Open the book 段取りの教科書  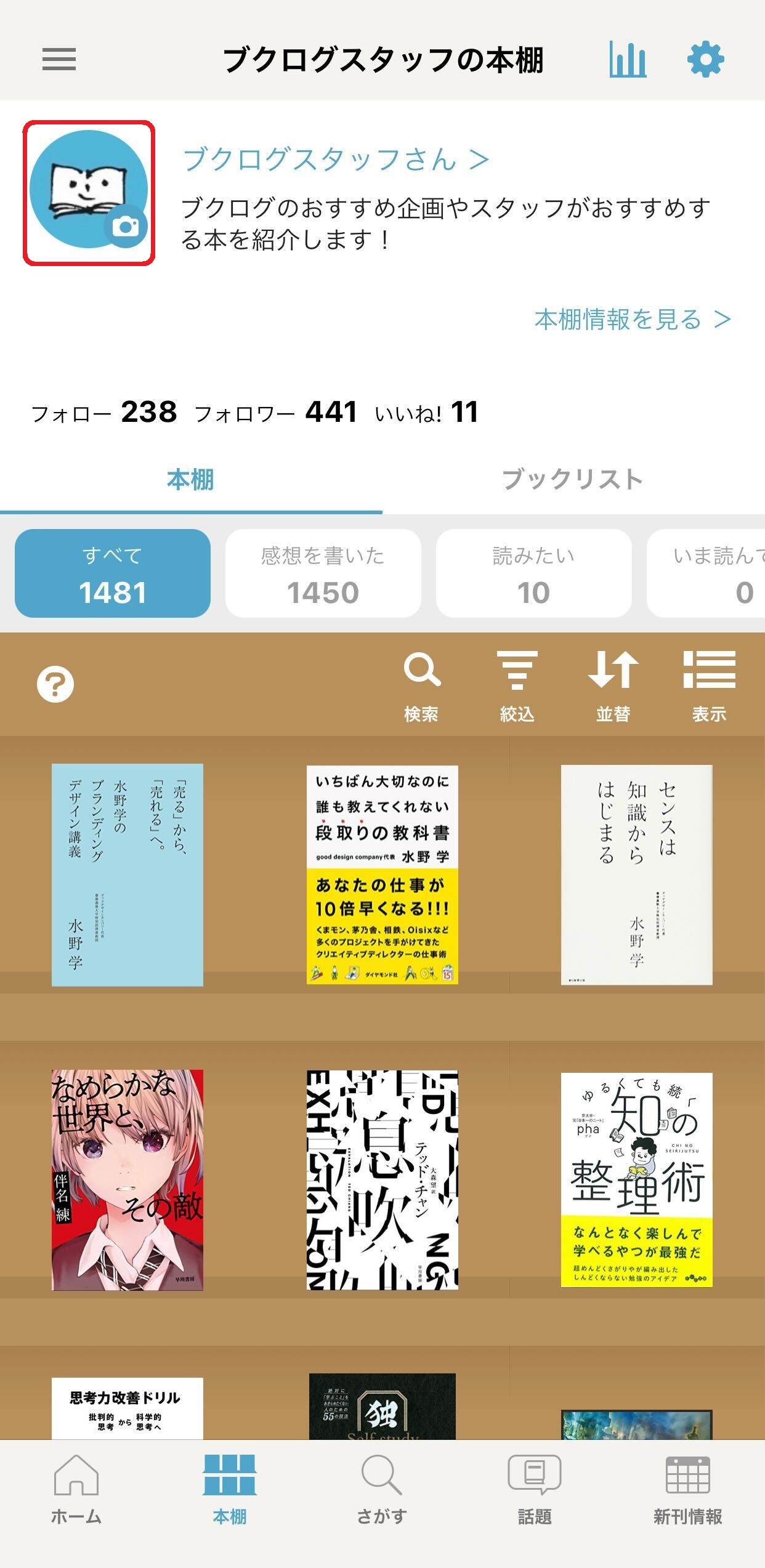pyautogui.click(x=382, y=875)
